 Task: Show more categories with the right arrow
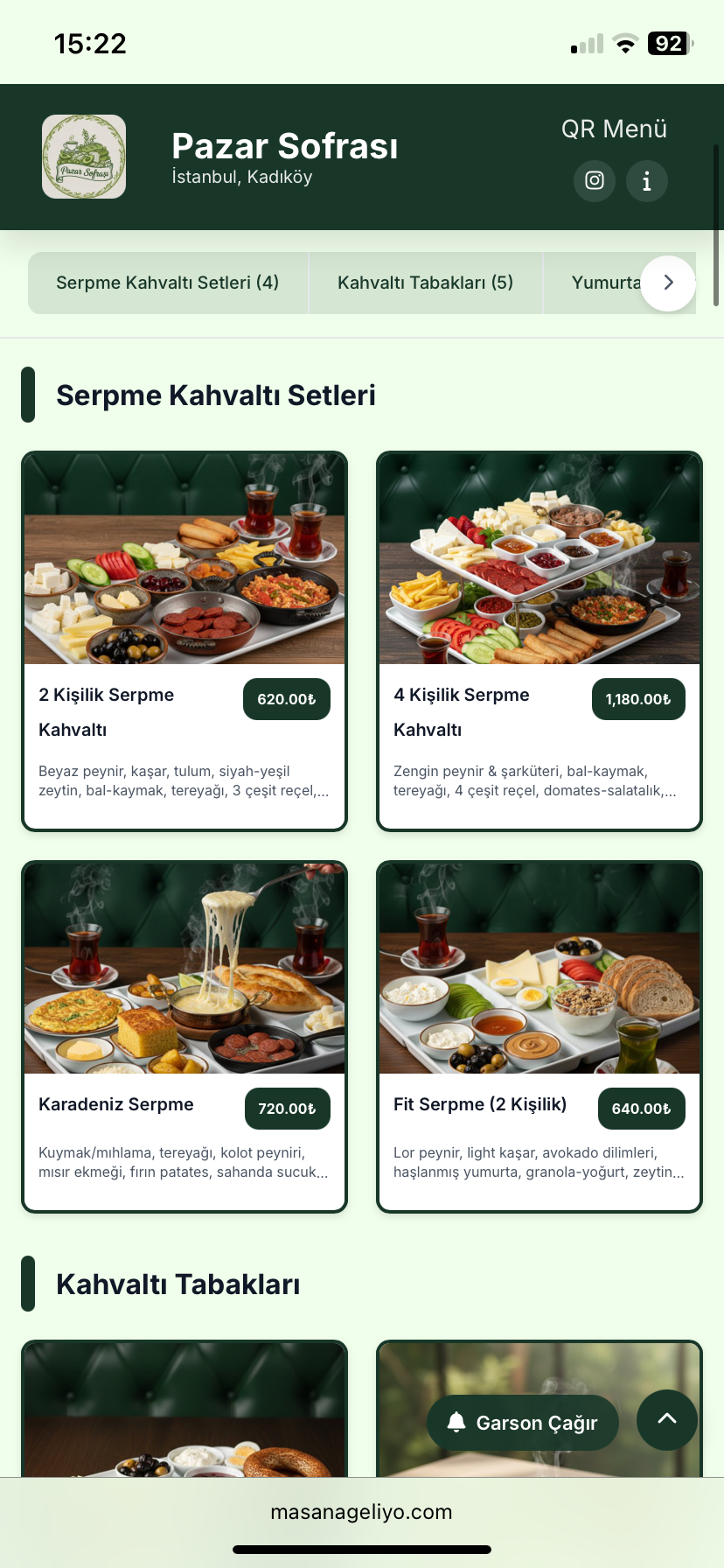[x=668, y=283]
